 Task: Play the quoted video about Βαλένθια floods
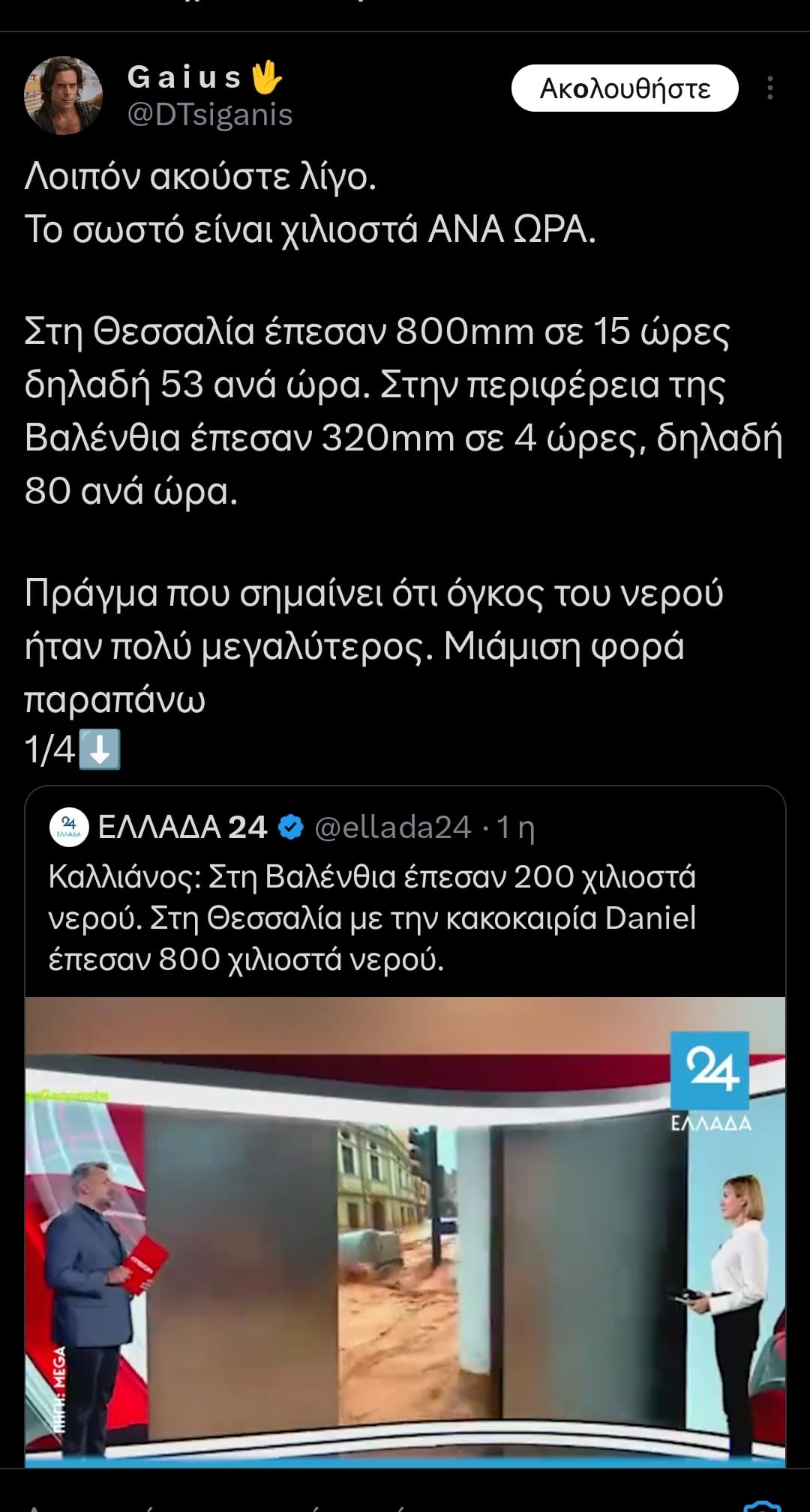[x=405, y=1229]
